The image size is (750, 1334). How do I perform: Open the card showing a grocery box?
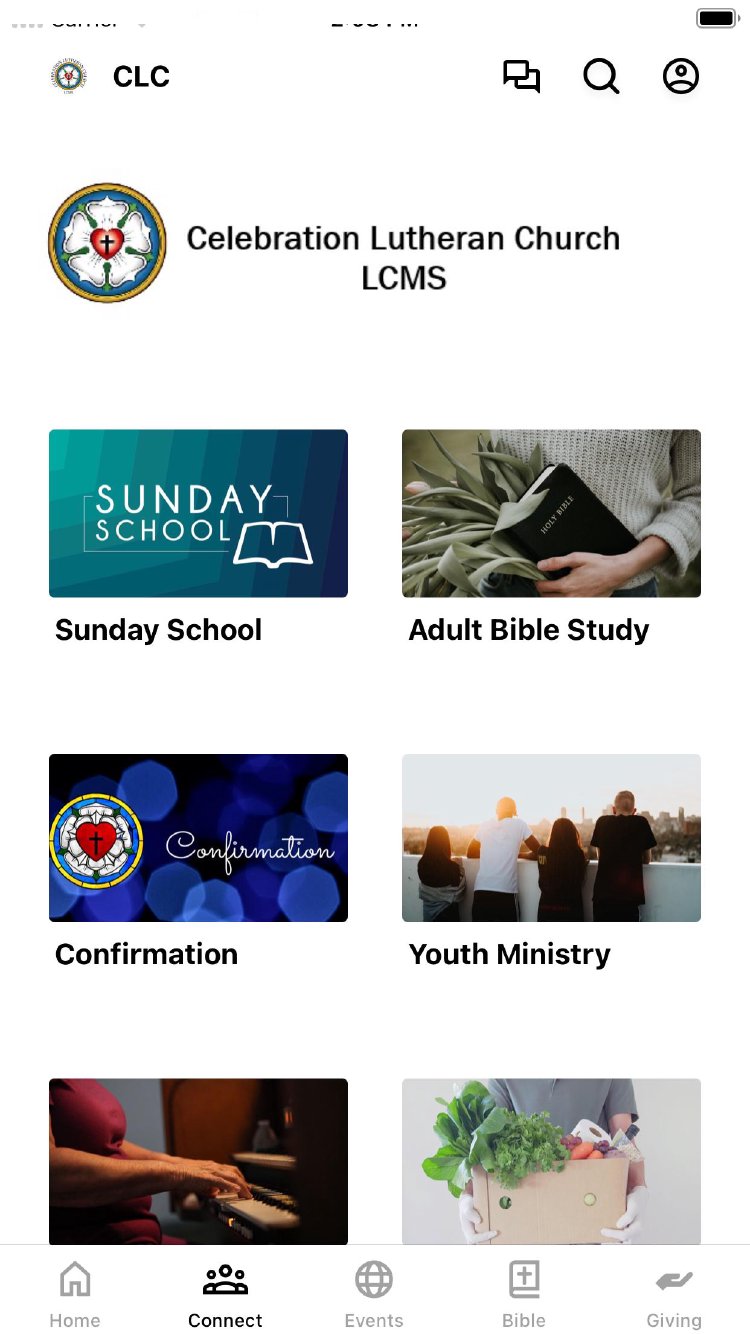coord(551,1161)
